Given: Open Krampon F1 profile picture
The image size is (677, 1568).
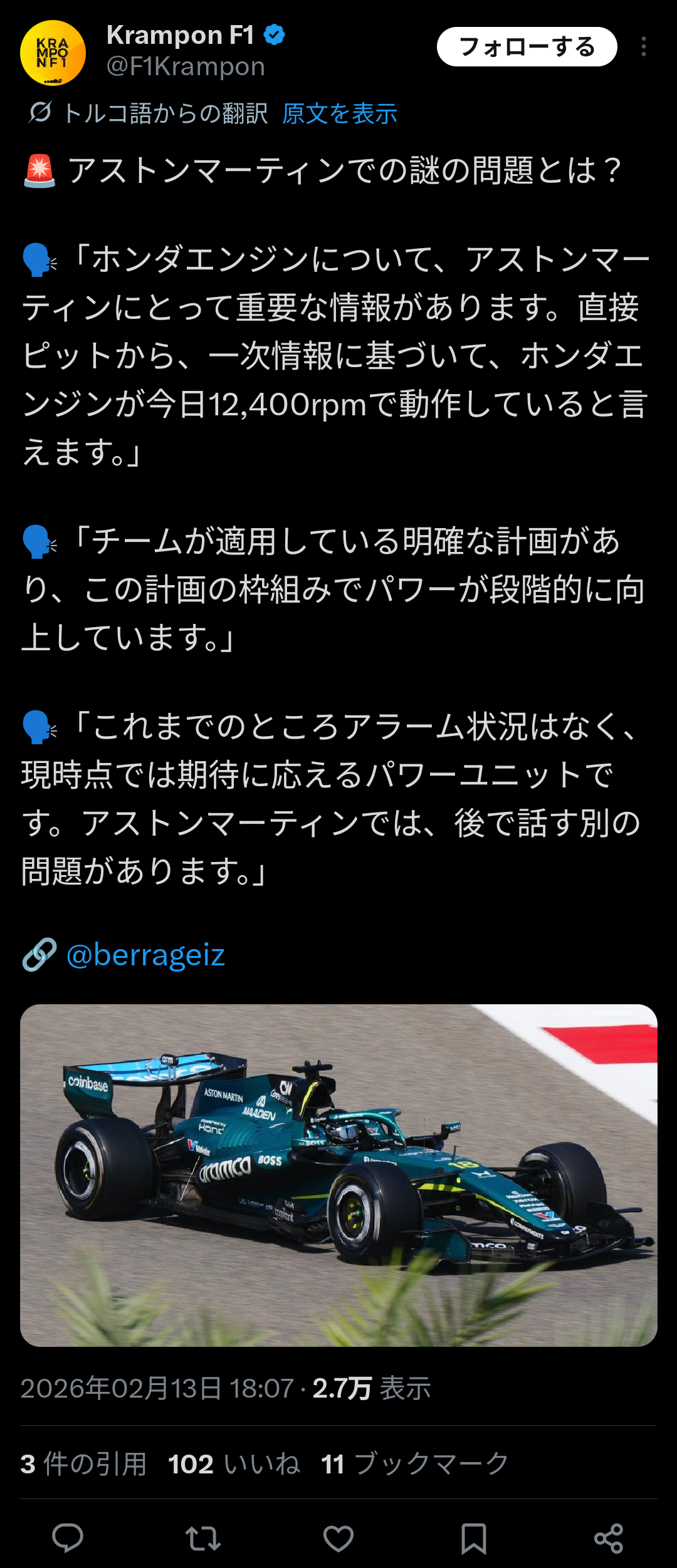Looking at the screenshot, I should [53, 53].
